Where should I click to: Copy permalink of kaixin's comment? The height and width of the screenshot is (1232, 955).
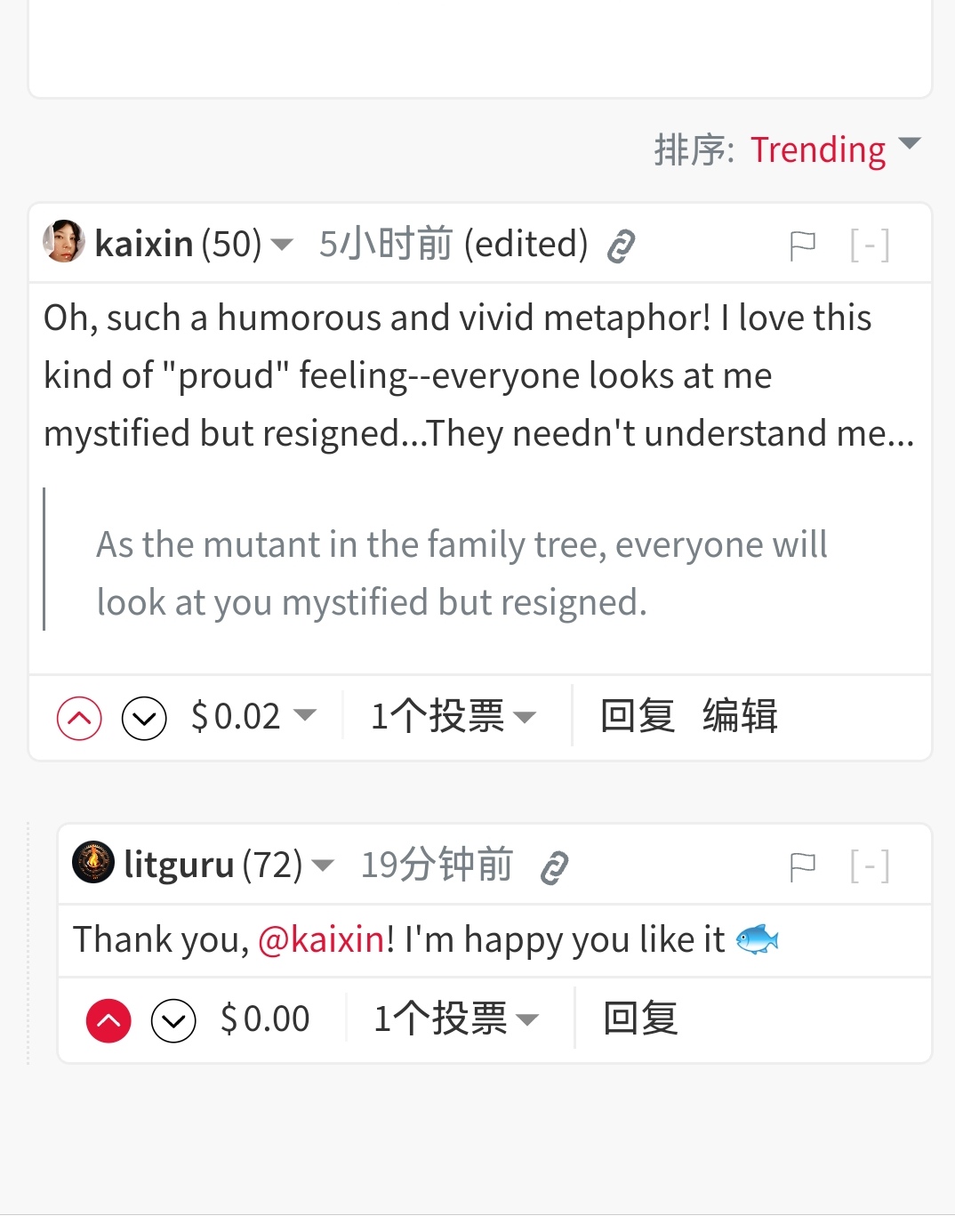(621, 246)
